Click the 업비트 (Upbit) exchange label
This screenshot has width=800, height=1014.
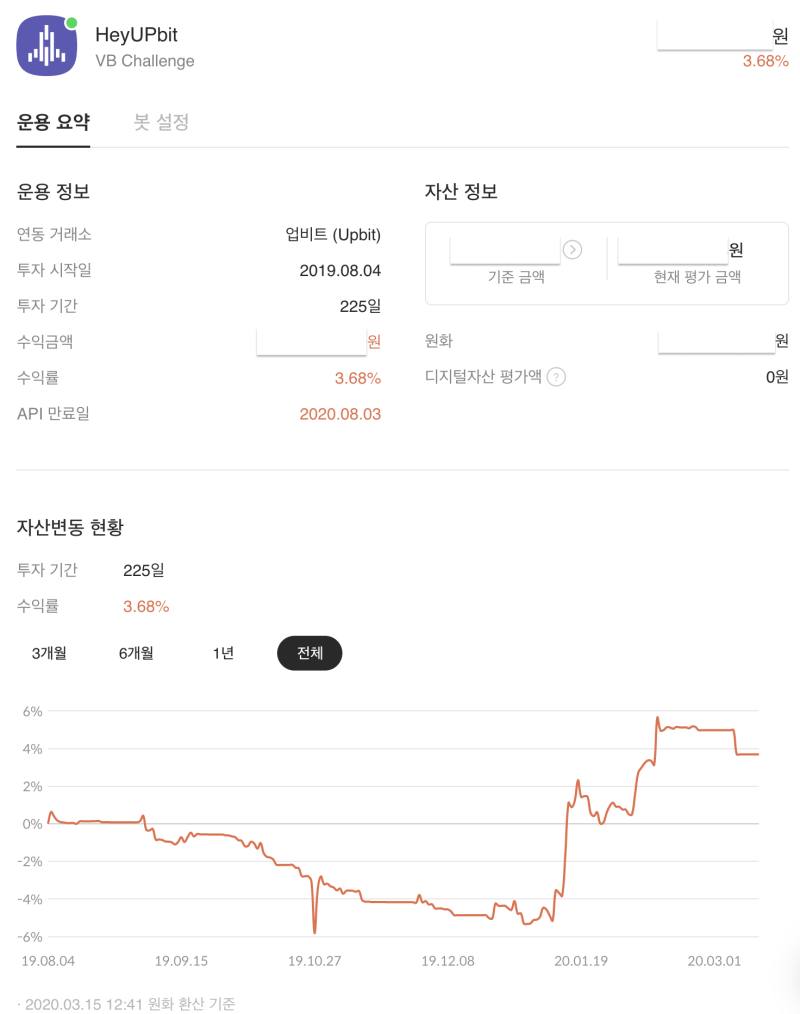coord(330,234)
